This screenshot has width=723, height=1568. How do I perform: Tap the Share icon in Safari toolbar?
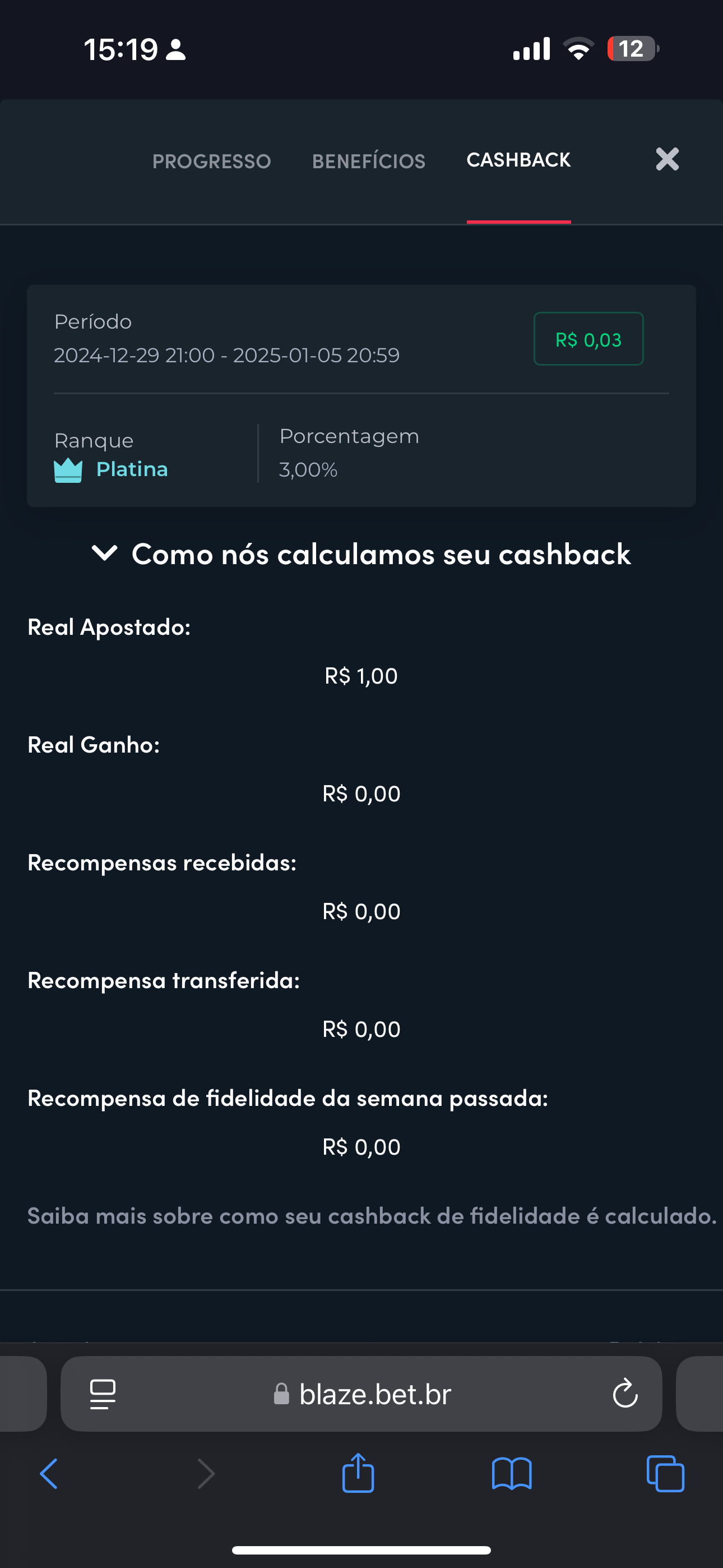coord(359,1474)
